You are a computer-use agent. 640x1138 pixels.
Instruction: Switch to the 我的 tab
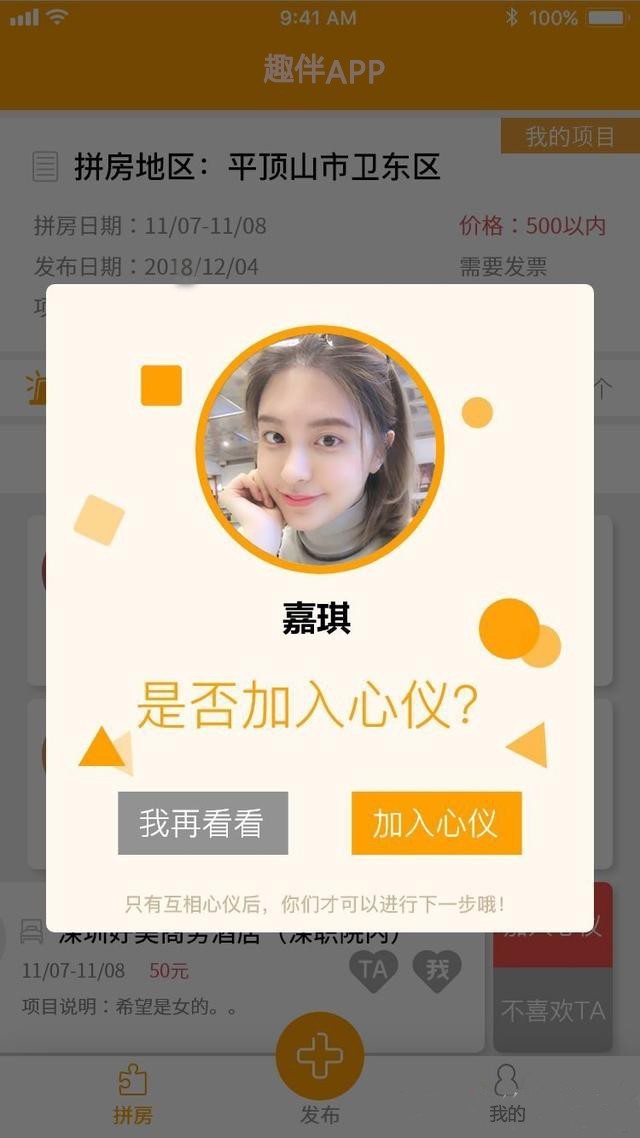tap(507, 1095)
